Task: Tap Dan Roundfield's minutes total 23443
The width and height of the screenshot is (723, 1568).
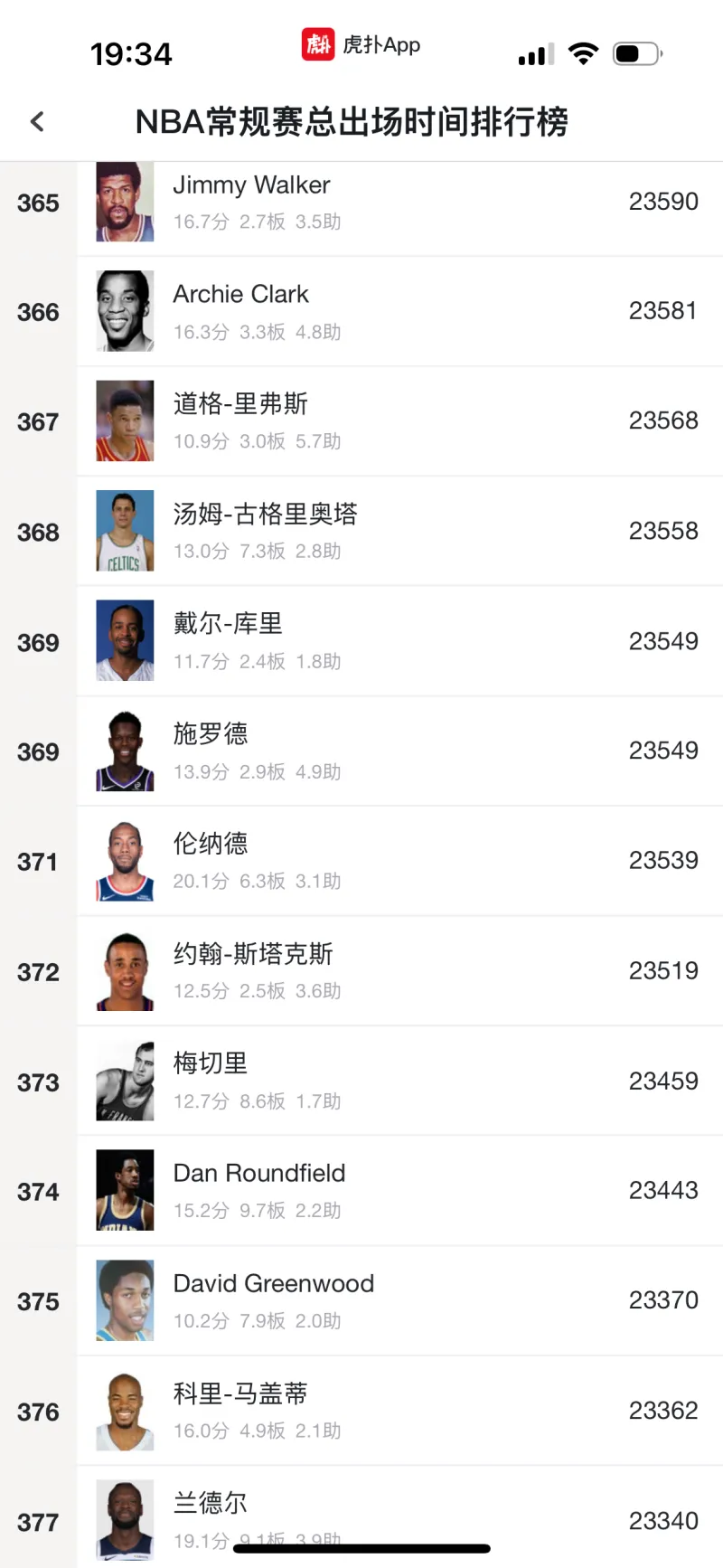Action: tap(663, 1190)
